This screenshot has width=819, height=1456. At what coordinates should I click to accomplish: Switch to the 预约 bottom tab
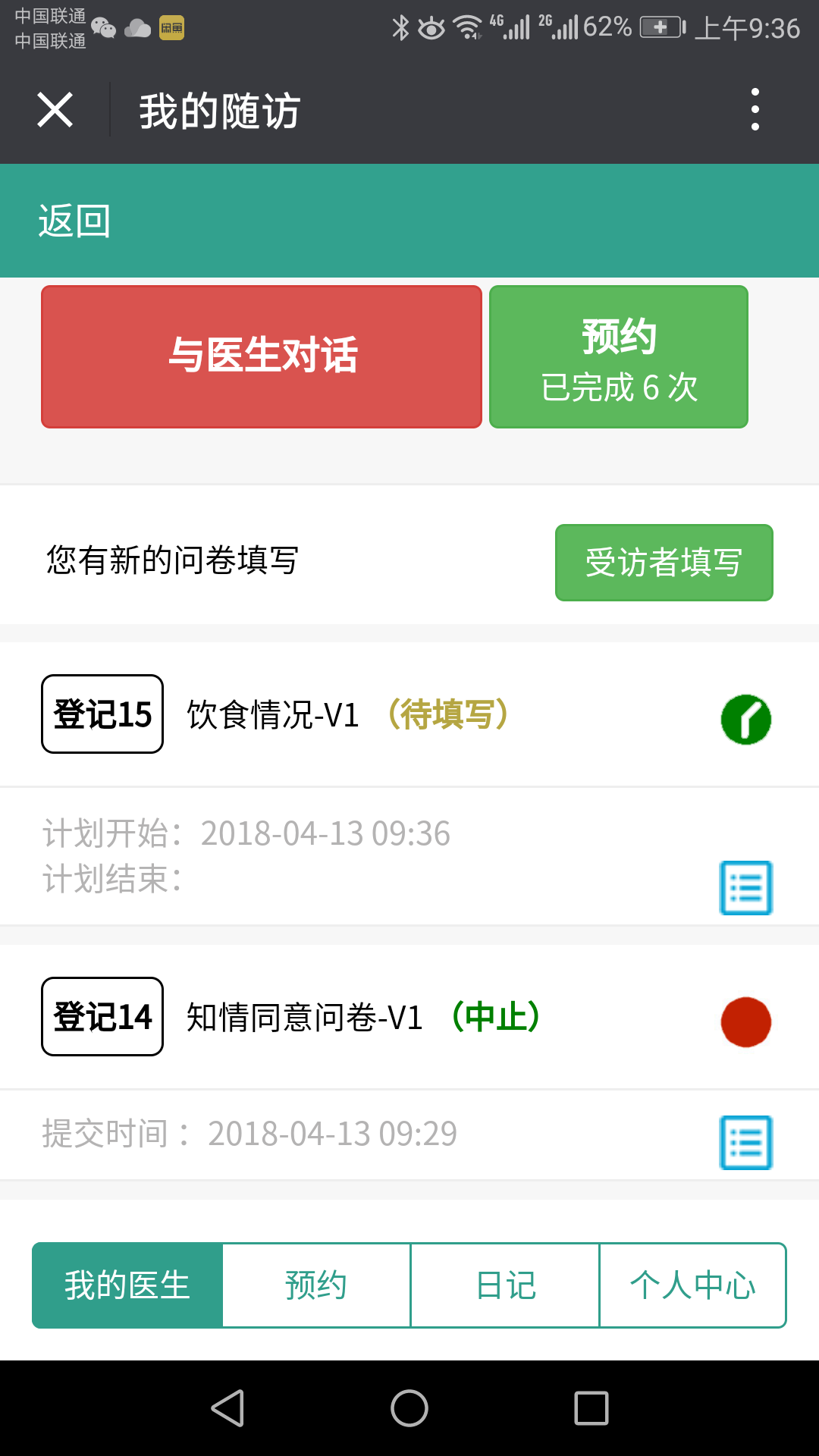(316, 1285)
